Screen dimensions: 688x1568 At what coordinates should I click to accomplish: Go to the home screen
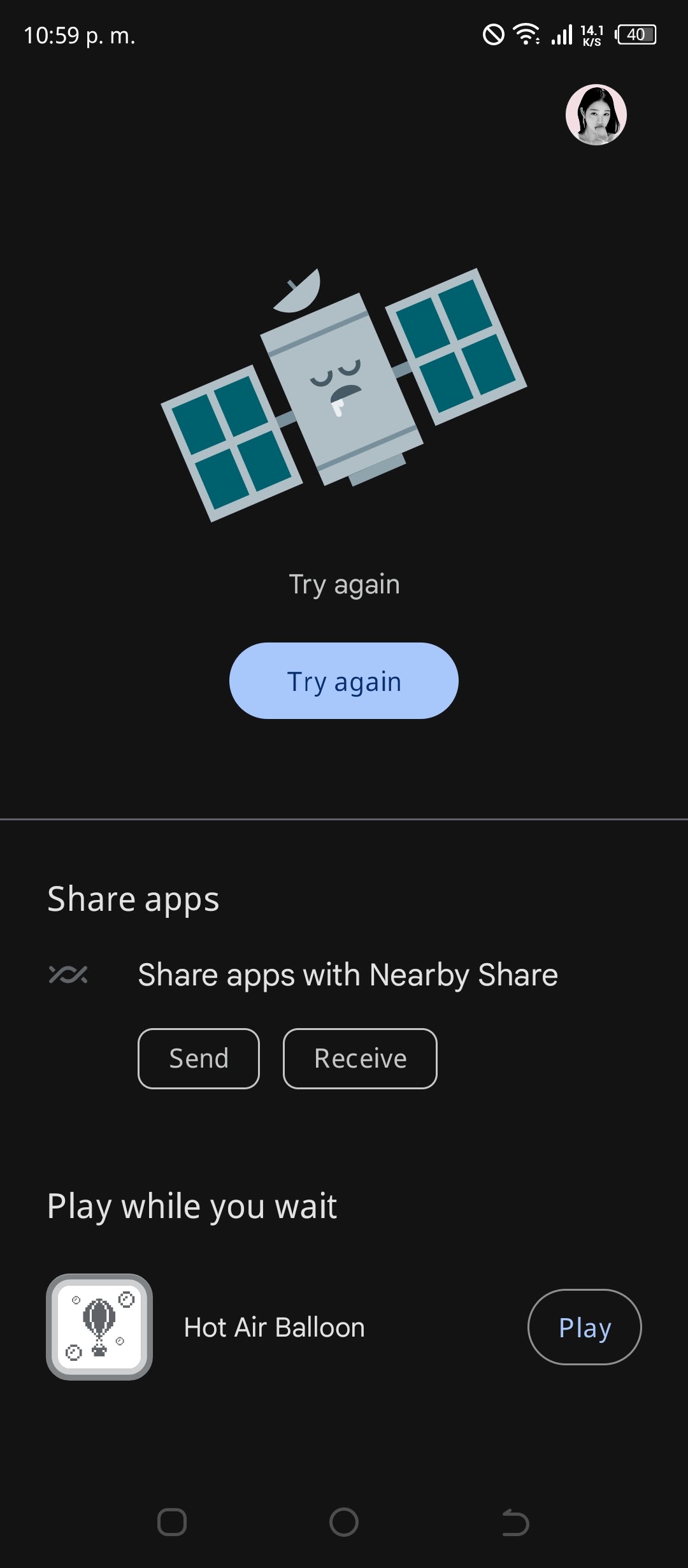point(344,1523)
